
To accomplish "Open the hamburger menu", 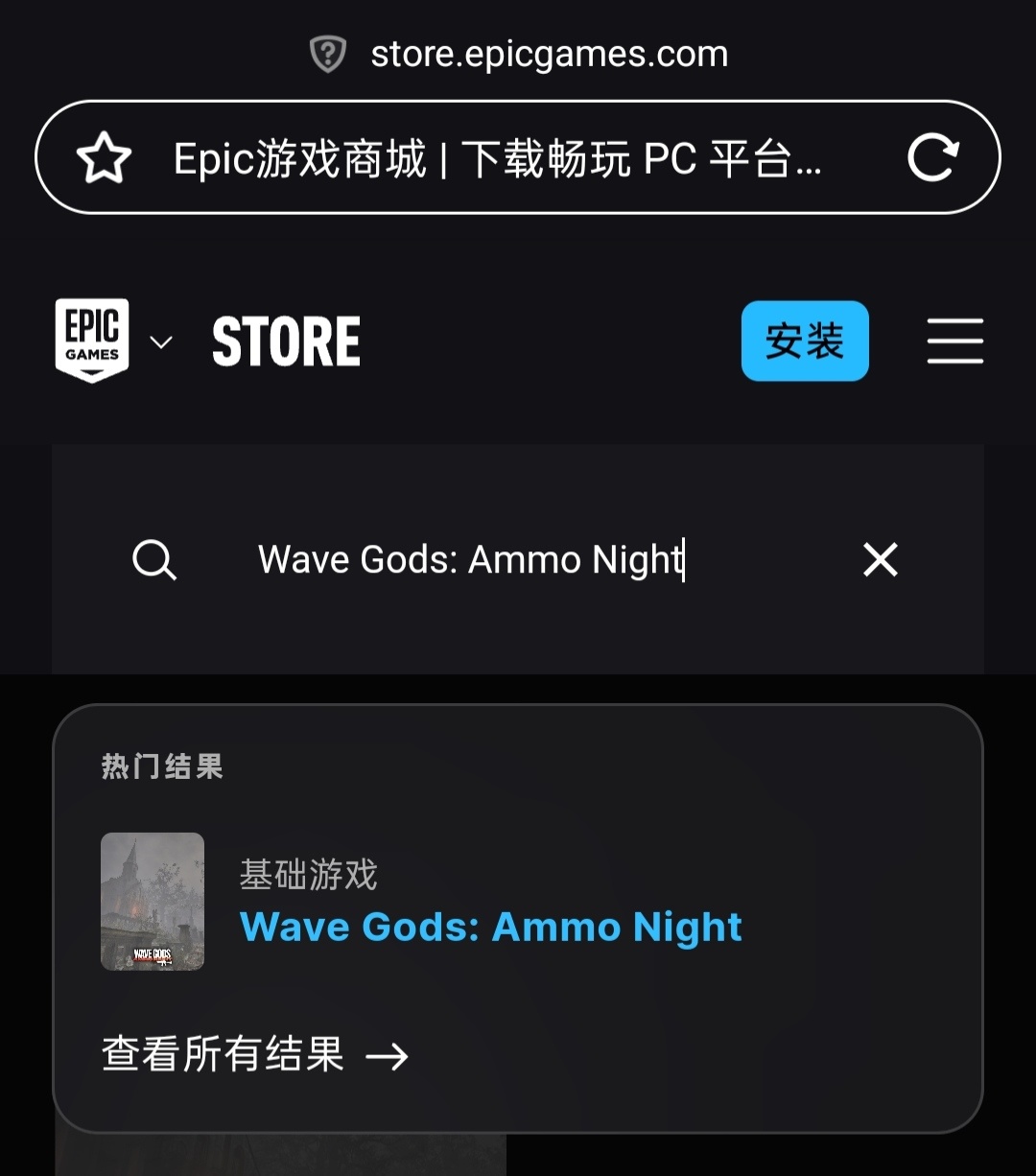I will 954,341.
